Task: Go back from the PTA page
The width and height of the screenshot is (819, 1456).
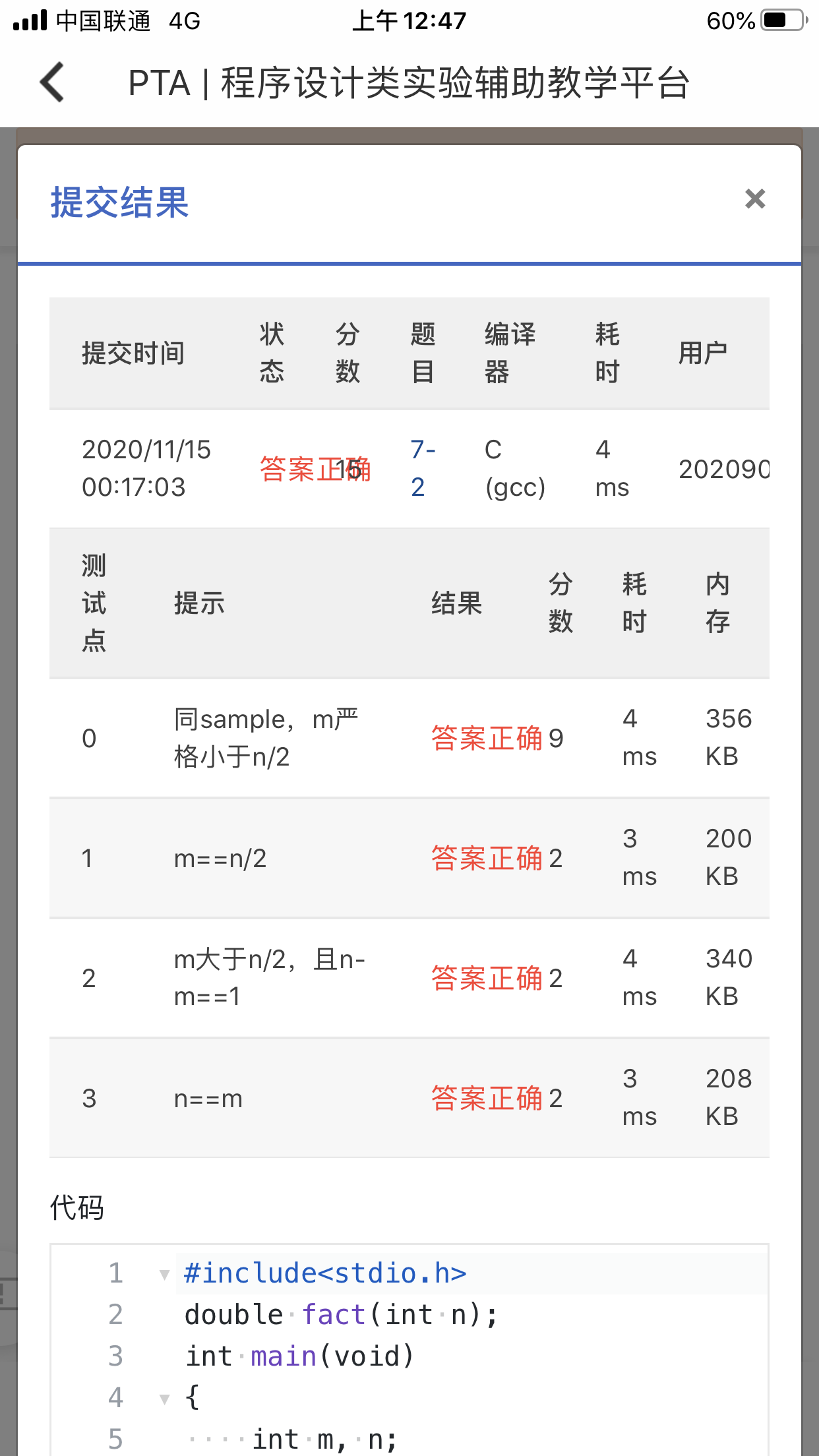Action: coord(52,82)
